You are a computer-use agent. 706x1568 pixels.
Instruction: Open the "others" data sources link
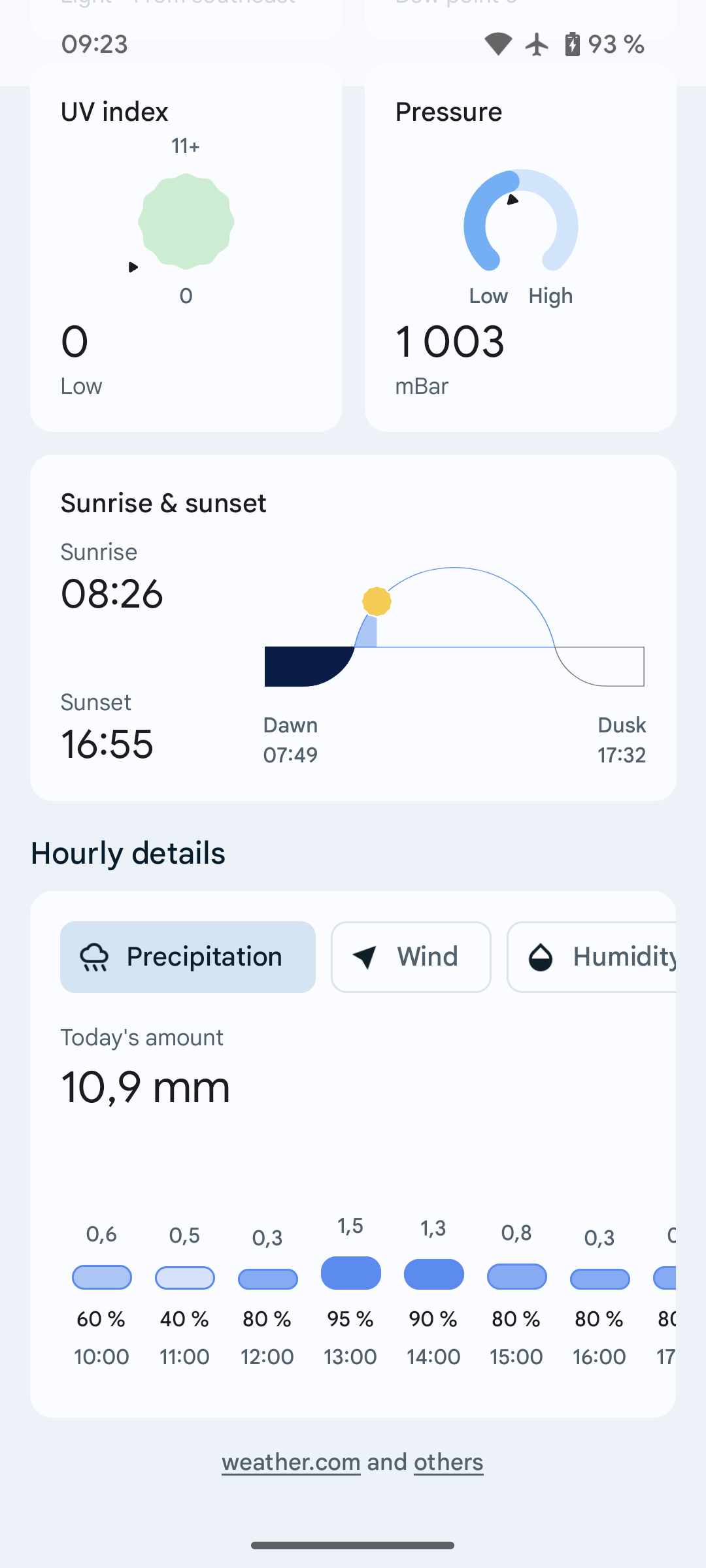point(448,1462)
